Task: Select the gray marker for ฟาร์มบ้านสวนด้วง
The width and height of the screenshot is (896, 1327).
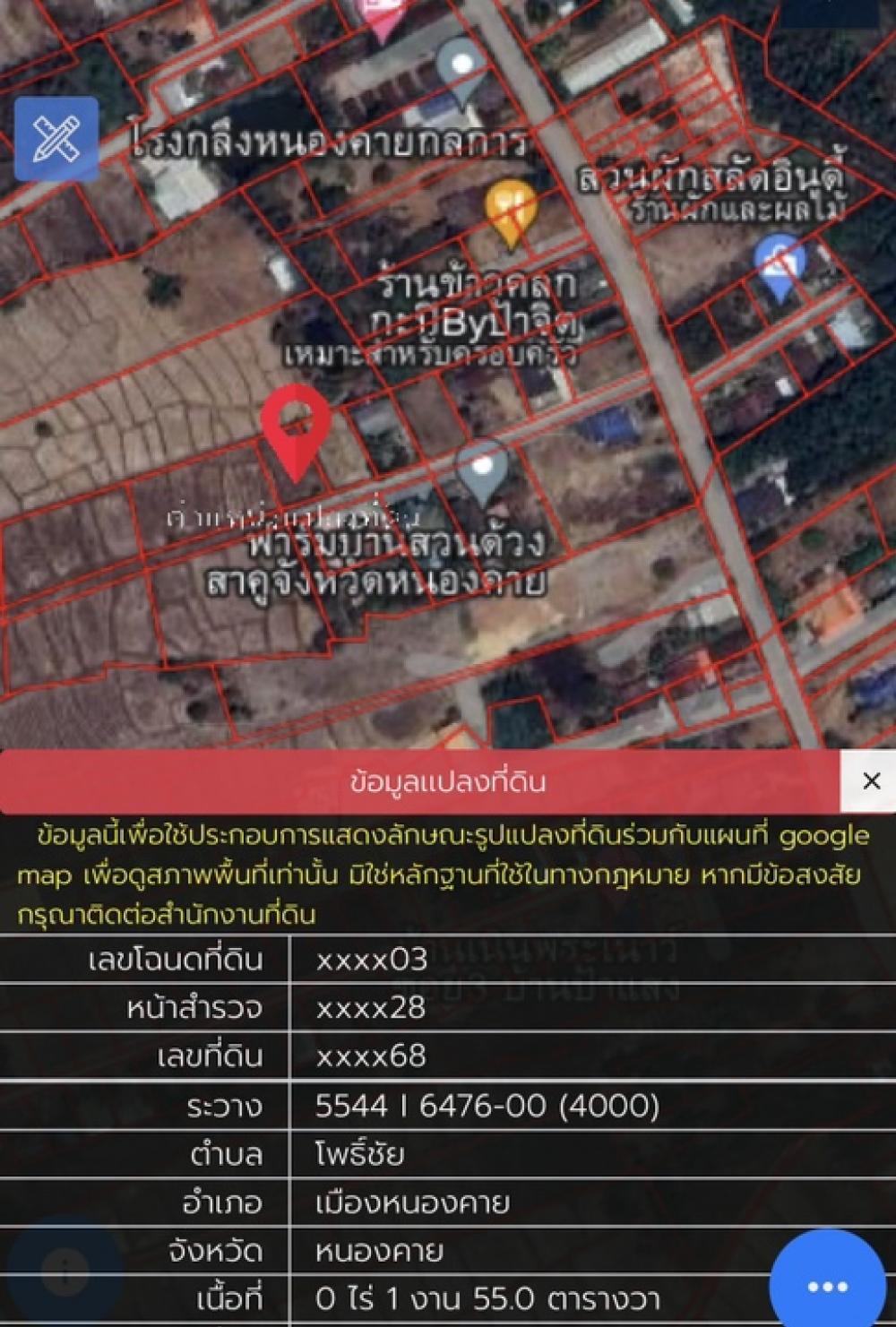Action: pyautogui.click(x=482, y=469)
